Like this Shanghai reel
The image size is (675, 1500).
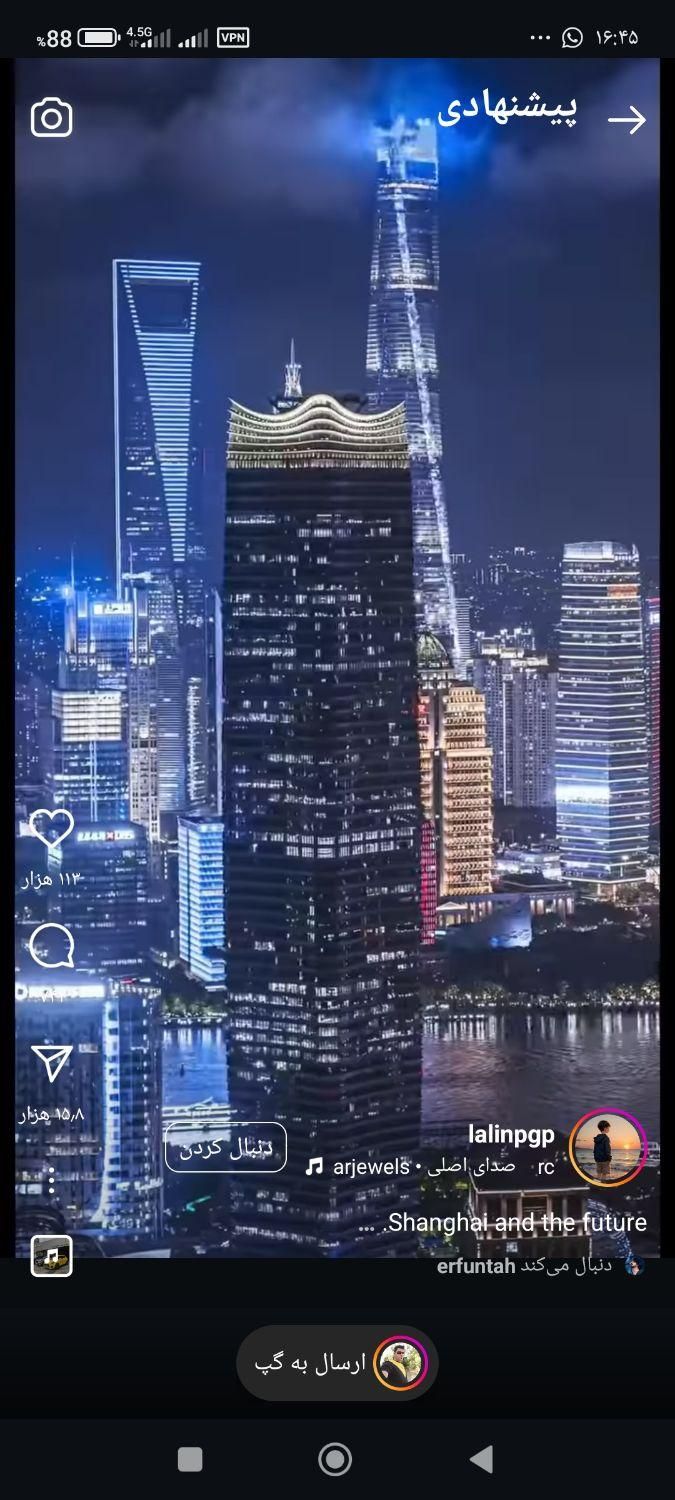tap(51, 828)
